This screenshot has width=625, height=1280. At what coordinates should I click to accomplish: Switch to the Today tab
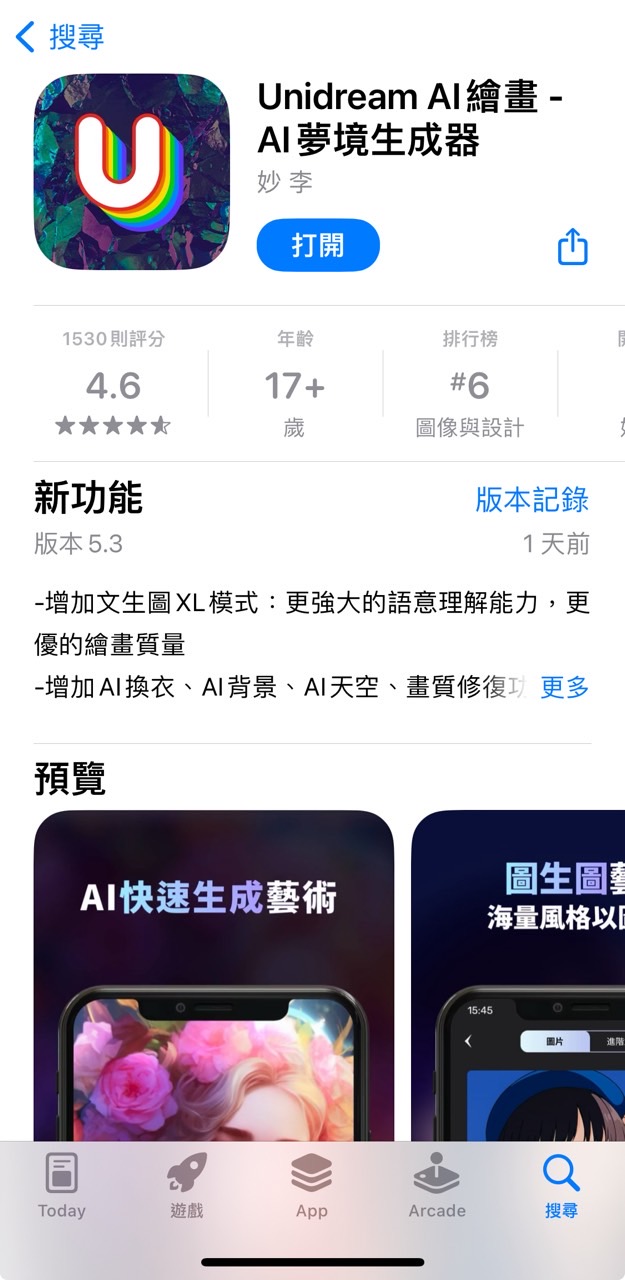(x=62, y=1187)
